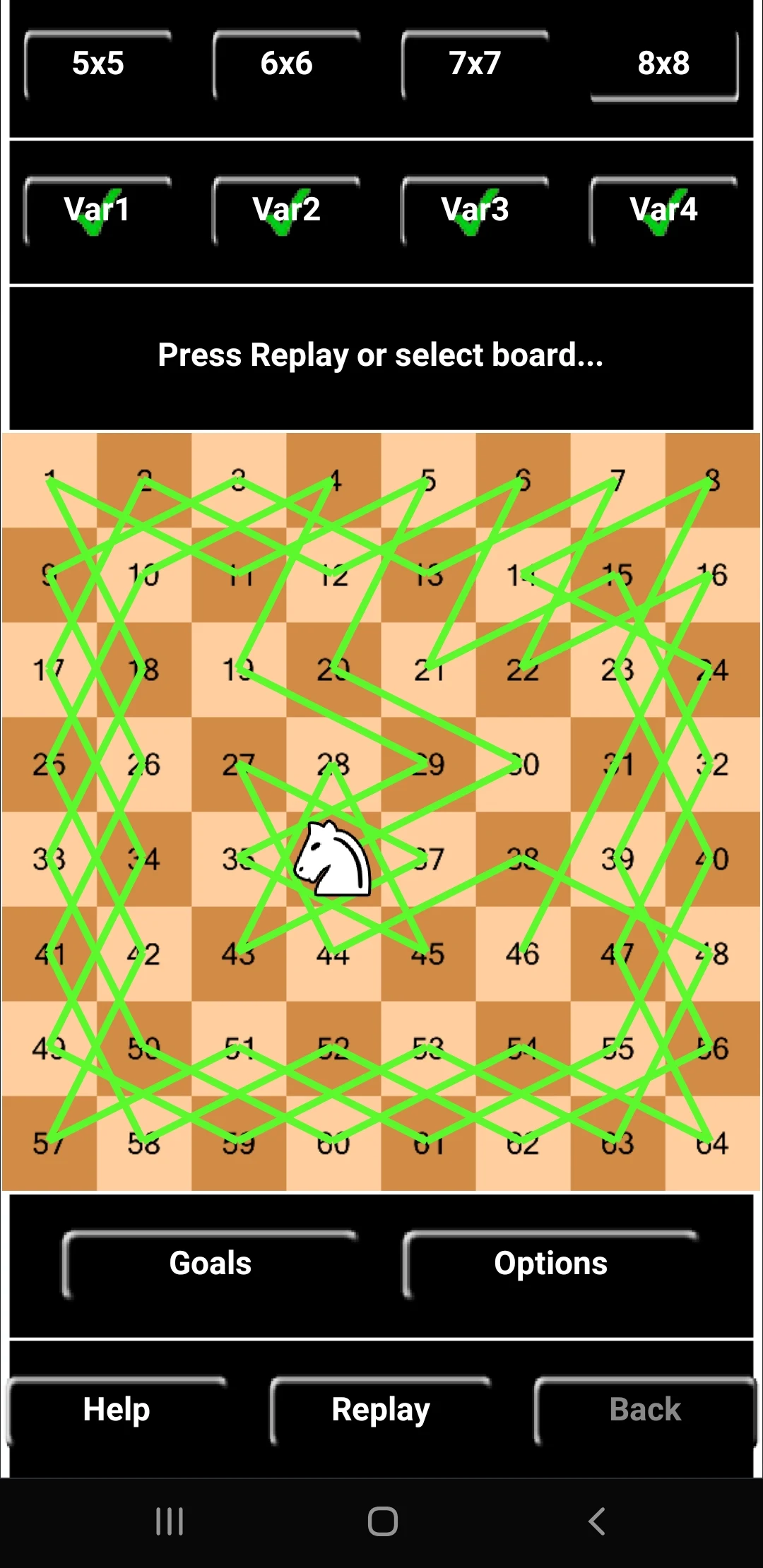
Task: Open the Options menu
Action: pyautogui.click(x=550, y=1264)
